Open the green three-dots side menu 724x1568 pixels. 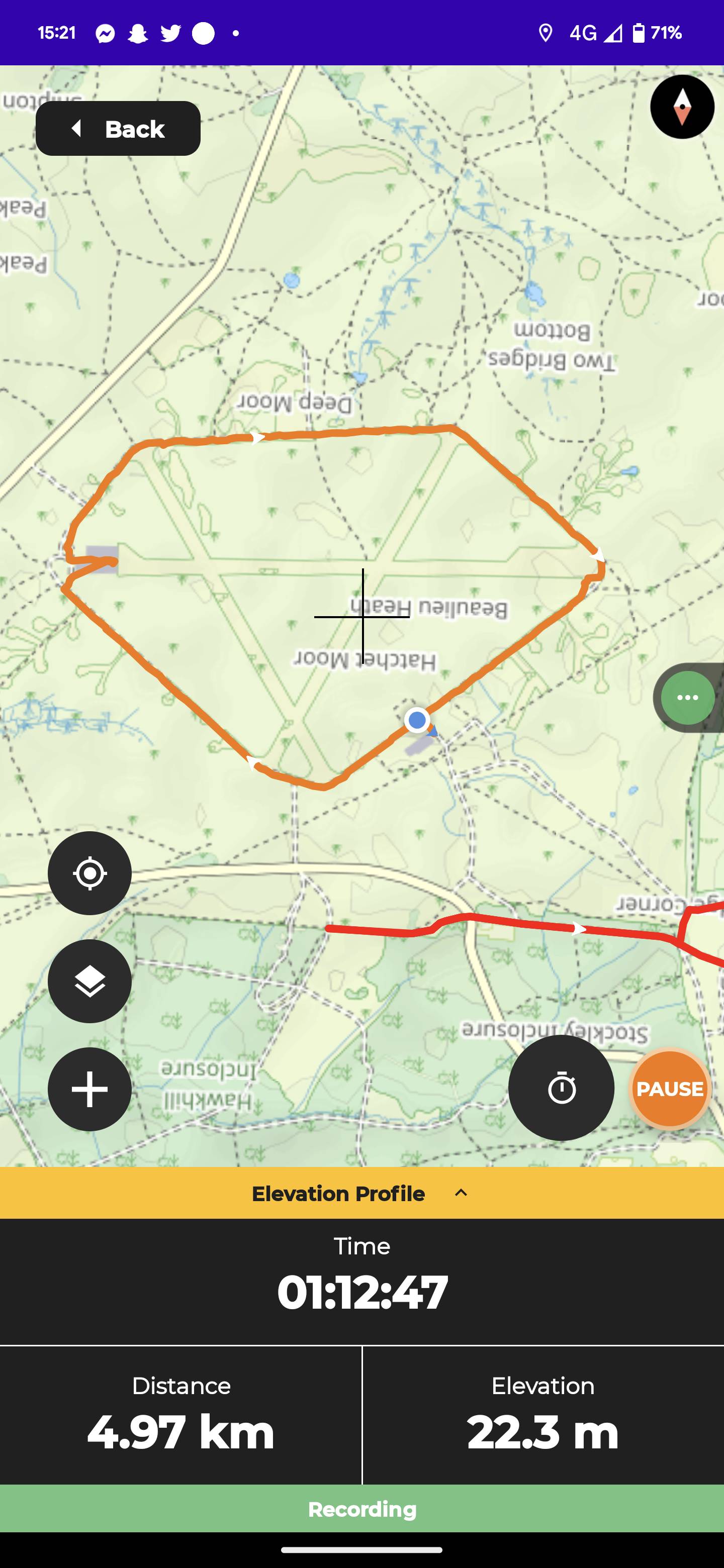pyautogui.click(x=687, y=698)
